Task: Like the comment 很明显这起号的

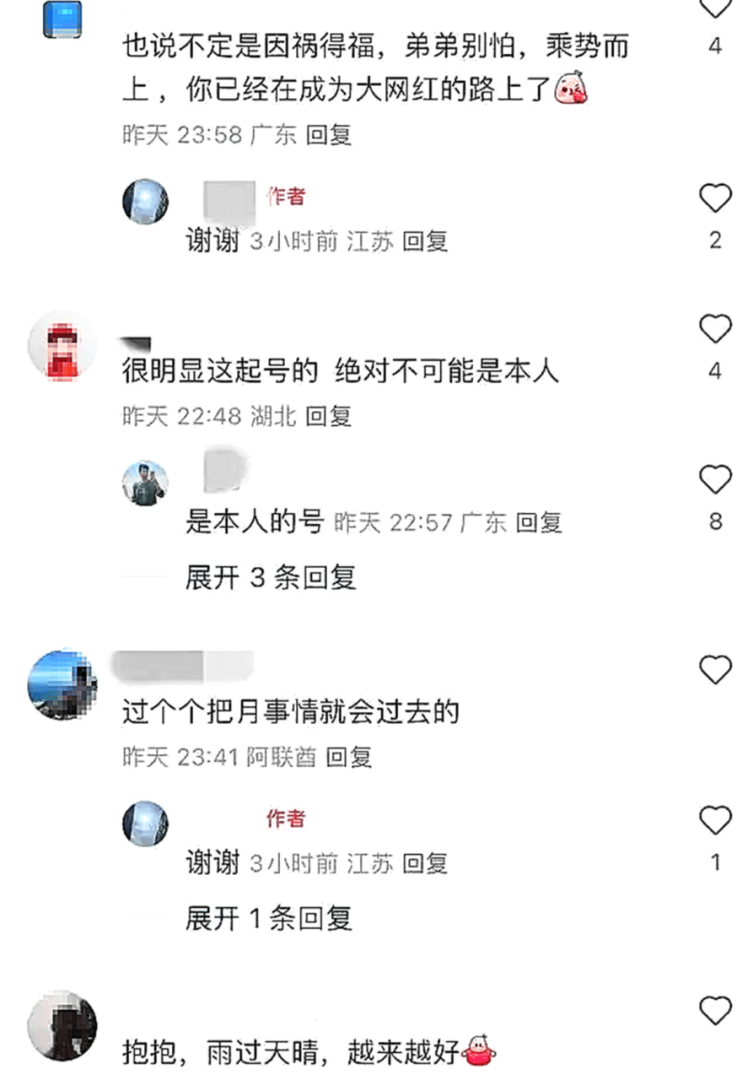Action: (715, 329)
